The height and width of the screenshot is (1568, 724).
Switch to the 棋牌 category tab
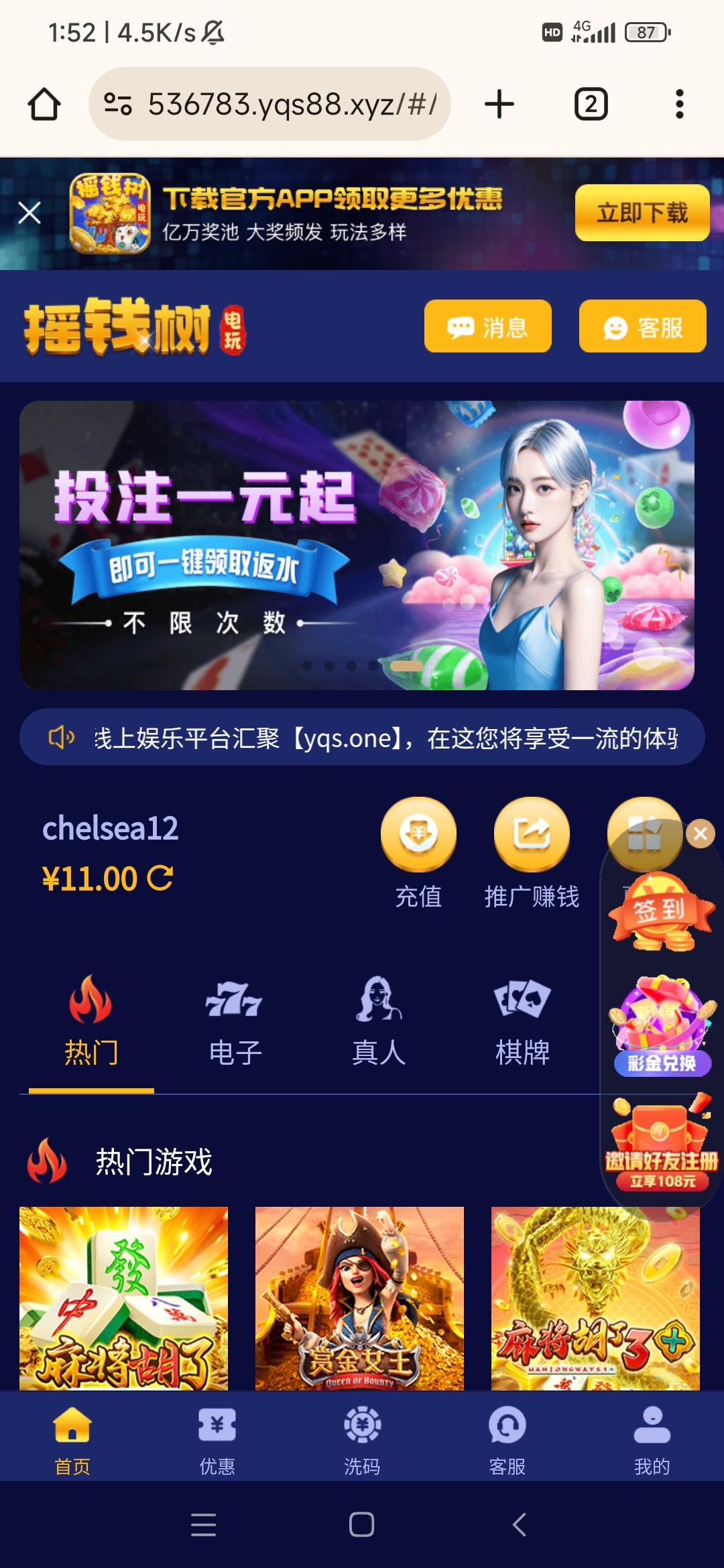[x=522, y=1022]
